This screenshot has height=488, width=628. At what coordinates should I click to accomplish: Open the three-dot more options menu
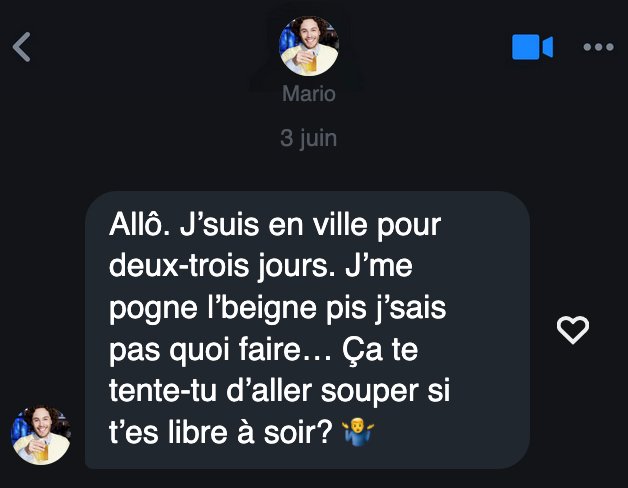pos(598,47)
